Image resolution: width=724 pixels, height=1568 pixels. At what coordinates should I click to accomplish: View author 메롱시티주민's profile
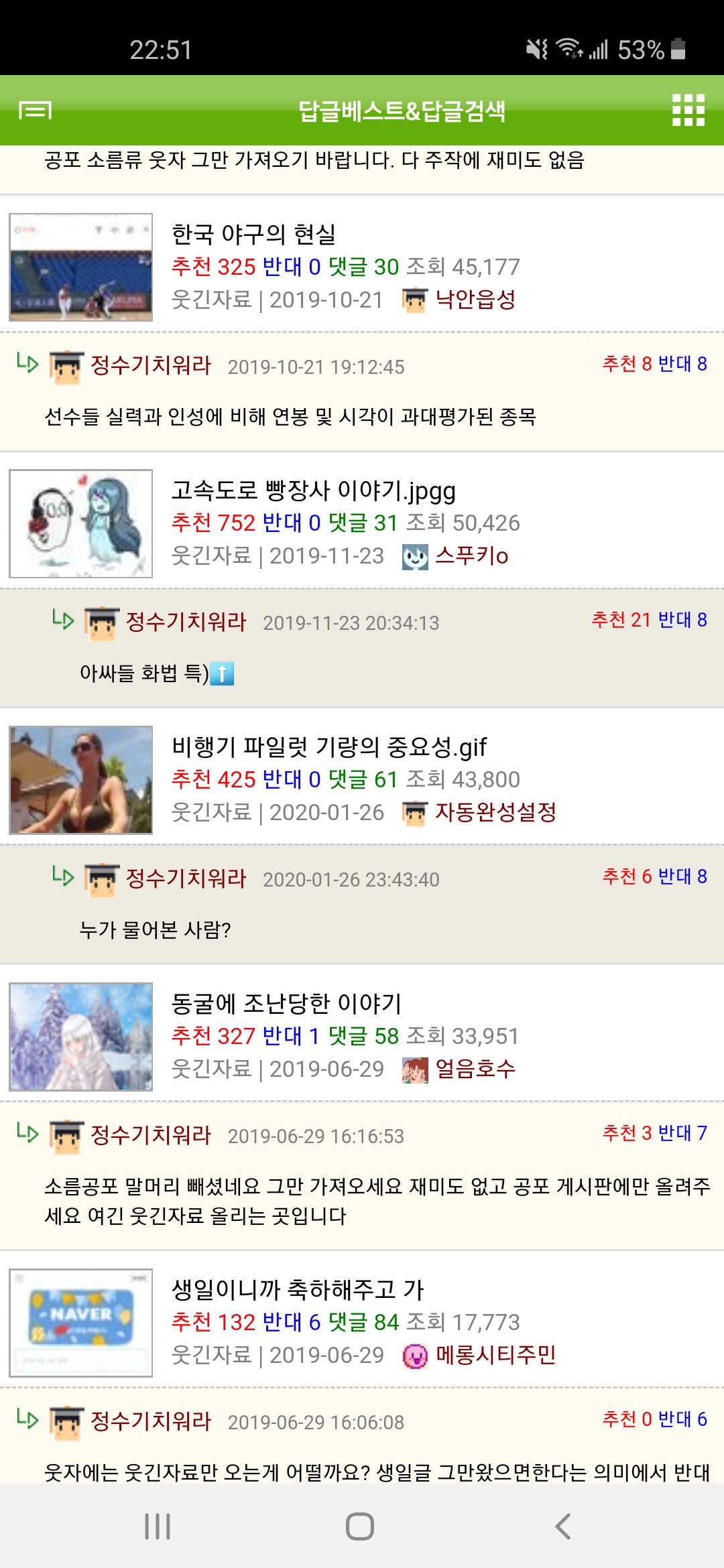pos(495,1354)
